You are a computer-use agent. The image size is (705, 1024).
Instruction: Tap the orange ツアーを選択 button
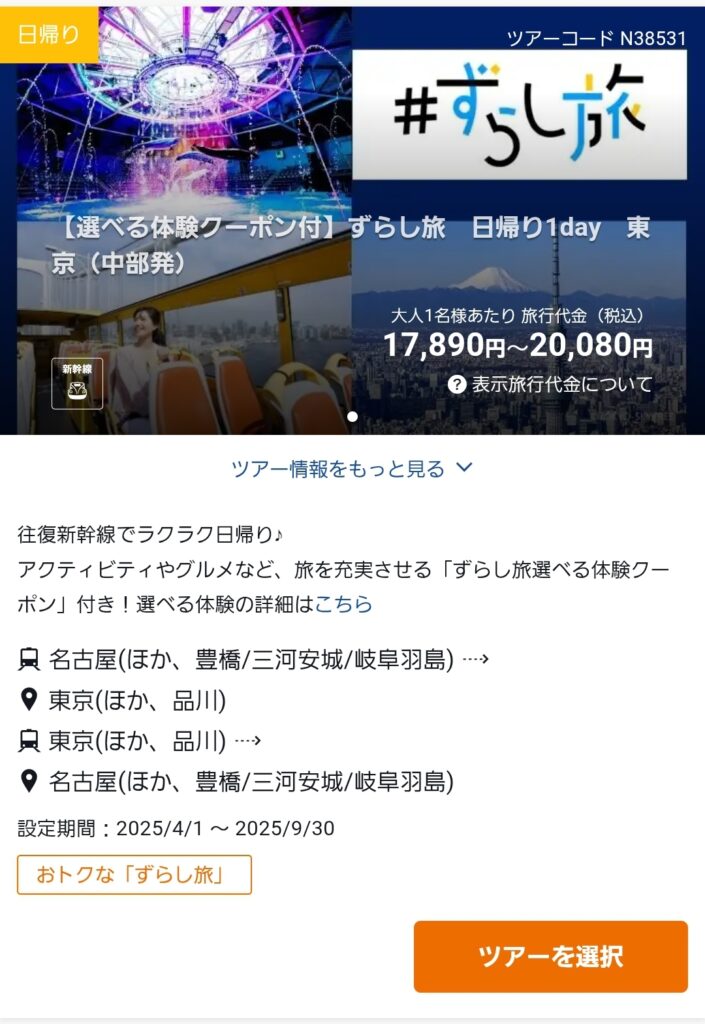(x=550, y=956)
